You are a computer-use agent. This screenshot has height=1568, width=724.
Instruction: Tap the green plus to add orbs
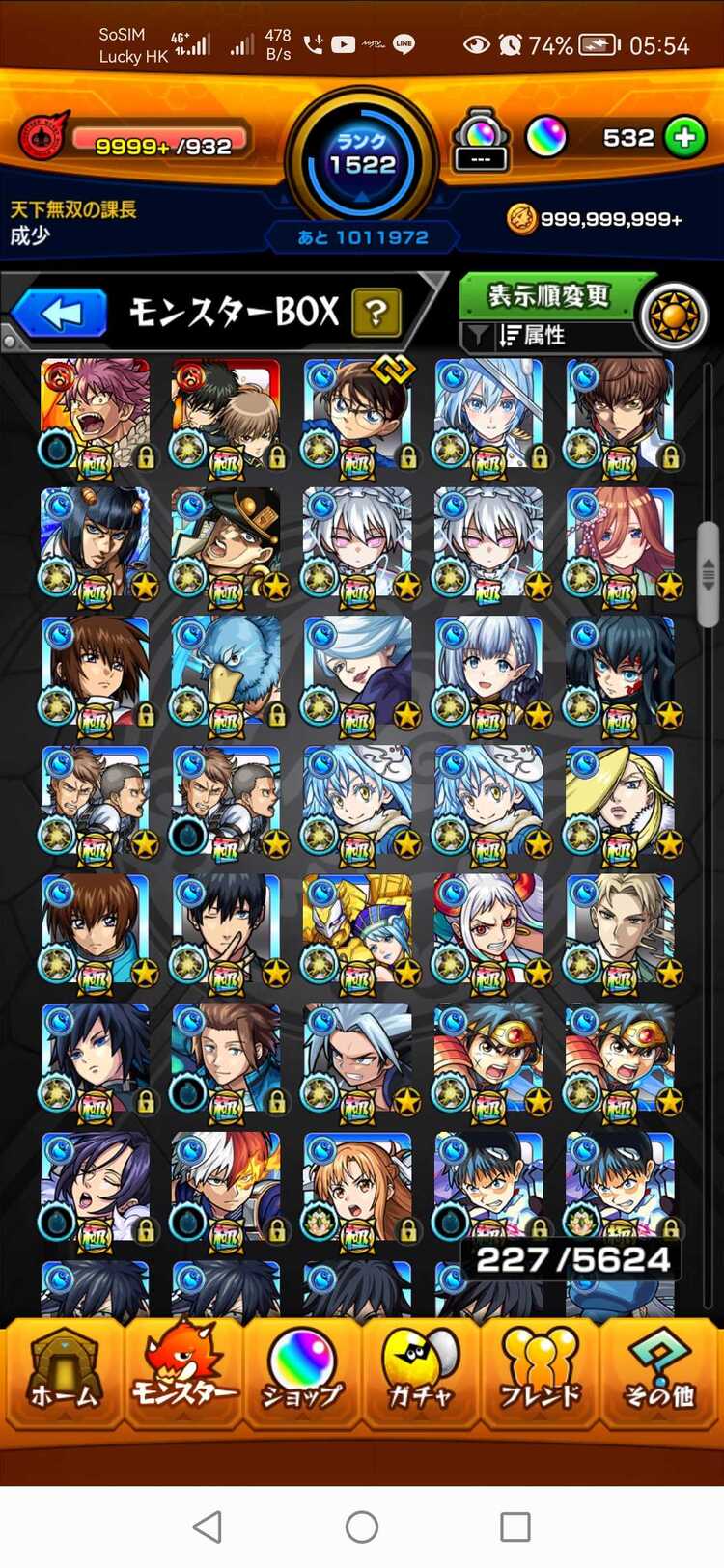[684, 138]
